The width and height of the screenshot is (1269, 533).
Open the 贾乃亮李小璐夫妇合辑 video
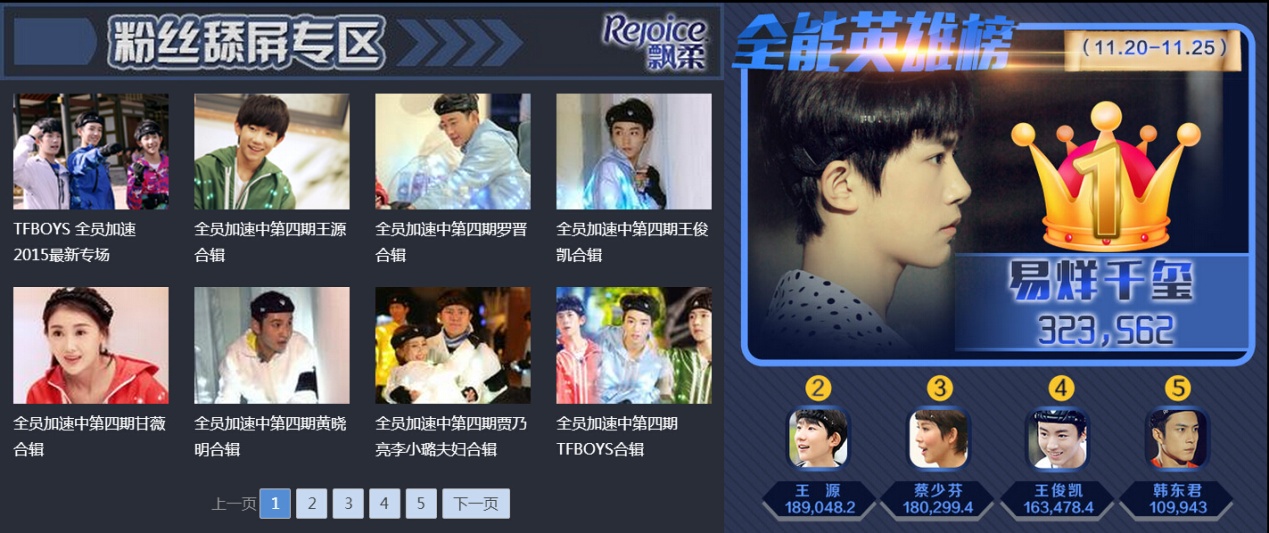[452, 345]
